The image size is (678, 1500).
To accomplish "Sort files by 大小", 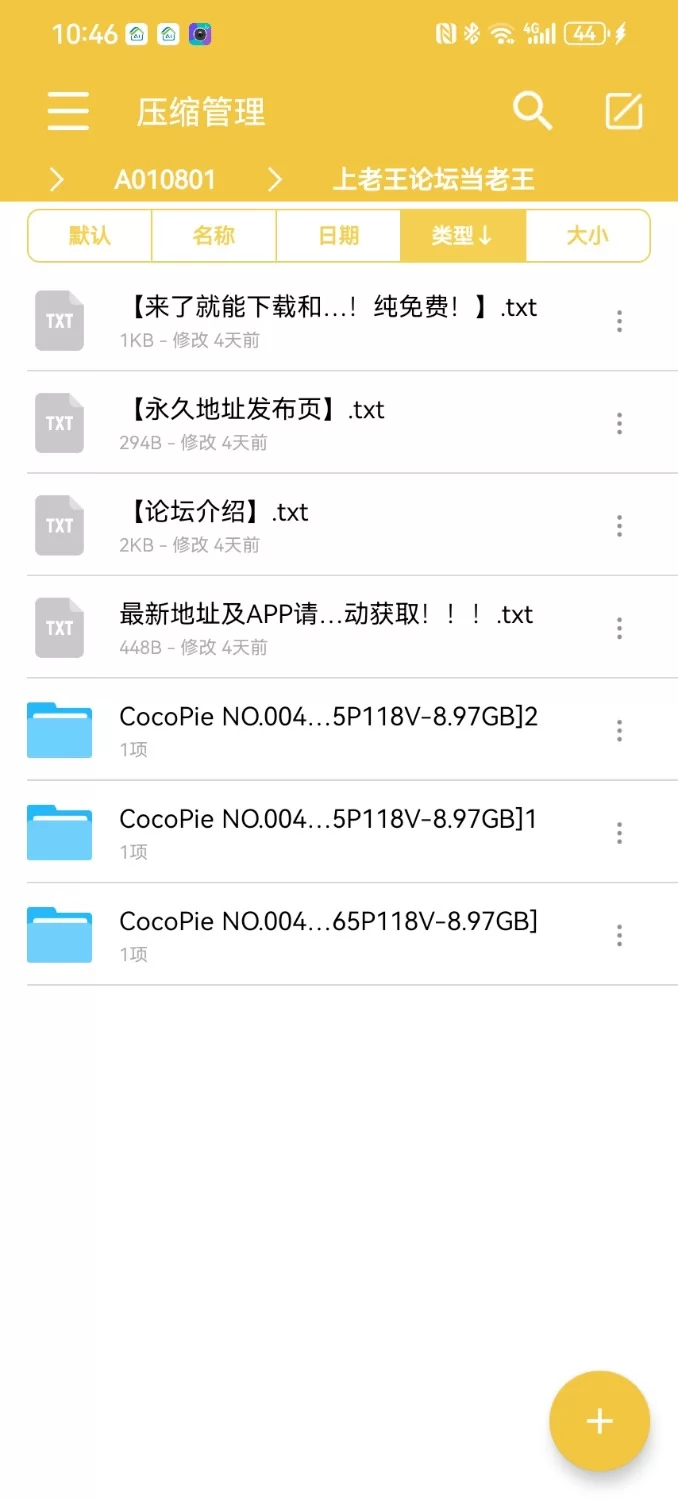I will [x=587, y=236].
